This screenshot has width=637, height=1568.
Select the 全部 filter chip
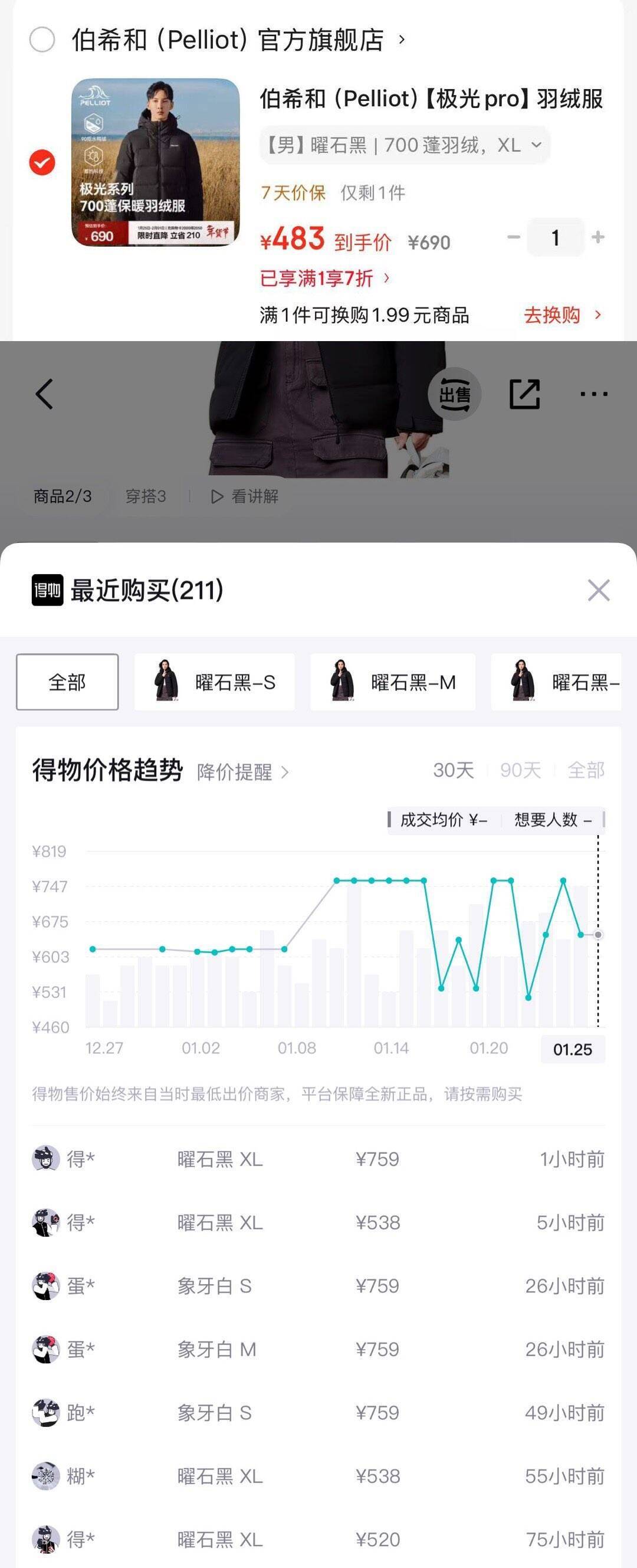(x=67, y=682)
